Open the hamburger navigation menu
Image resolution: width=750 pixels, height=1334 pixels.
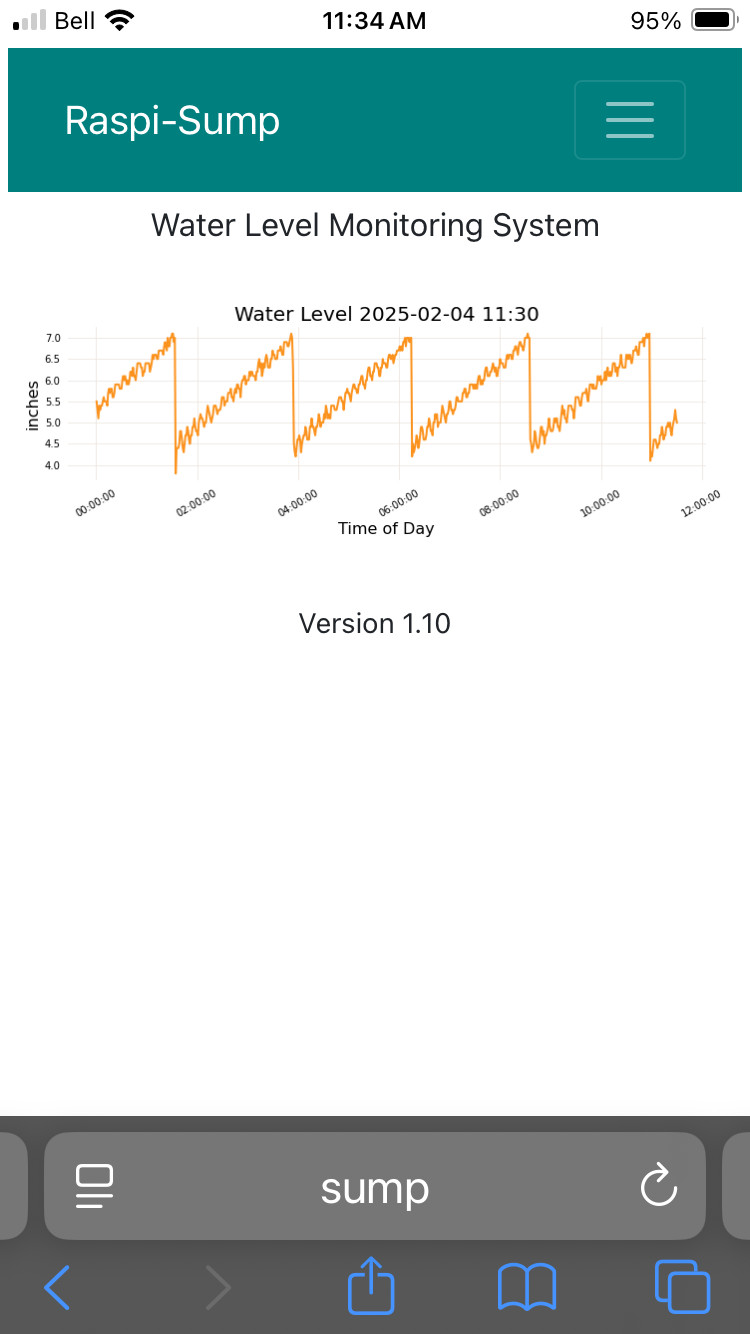(x=629, y=120)
